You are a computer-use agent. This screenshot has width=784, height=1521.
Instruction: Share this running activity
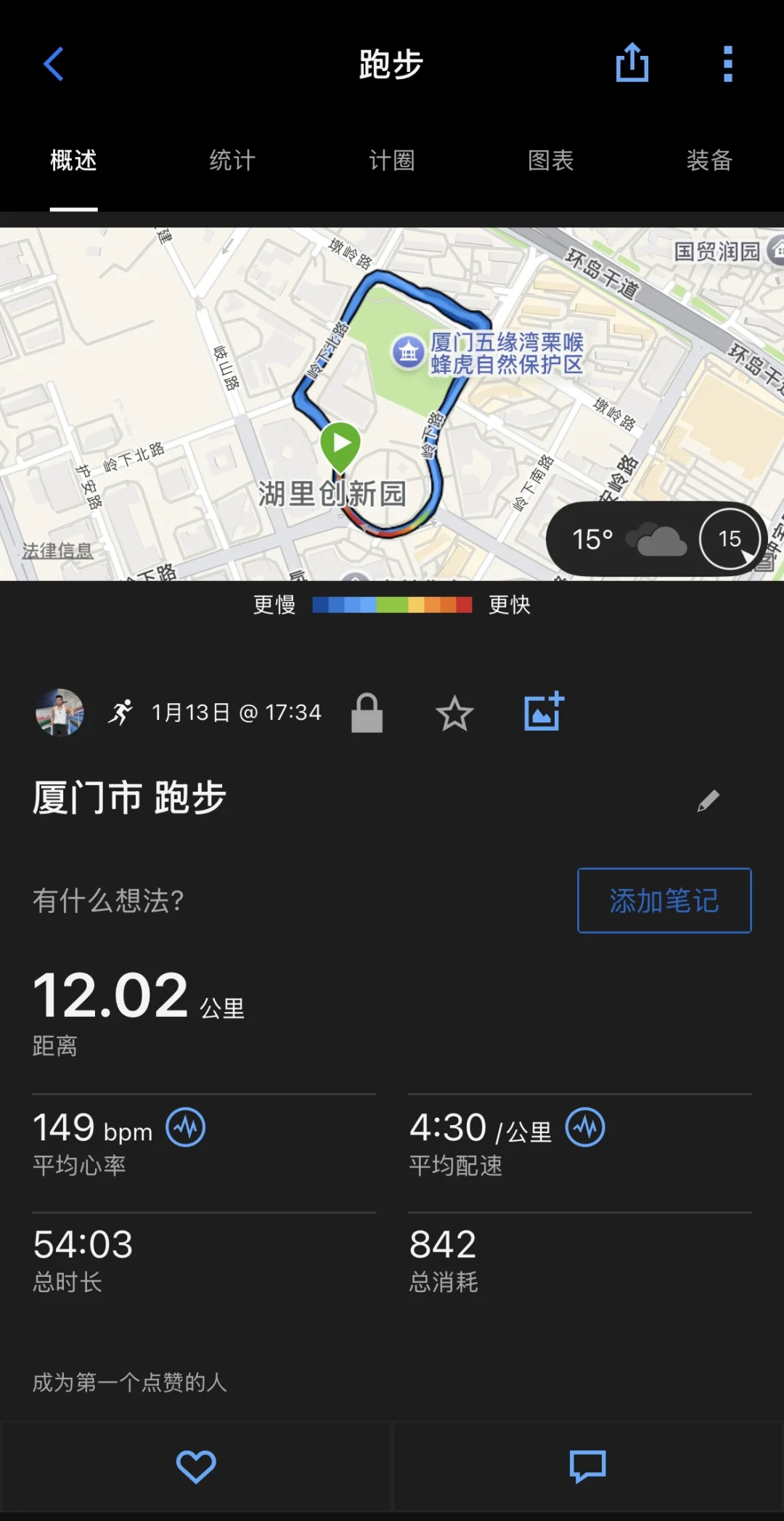[x=632, y=62]
